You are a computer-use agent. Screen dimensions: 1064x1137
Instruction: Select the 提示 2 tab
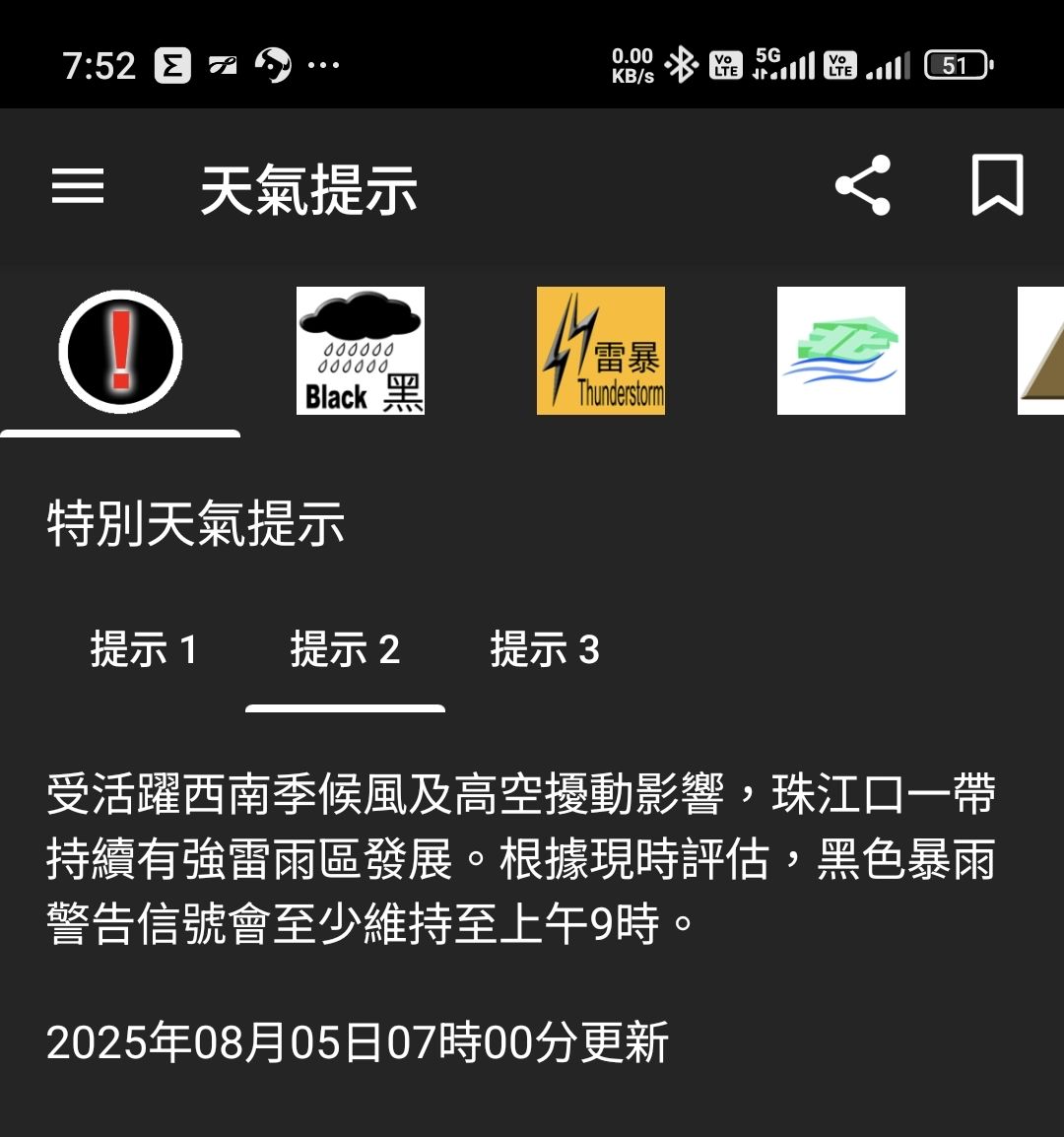[x=345, y=650]
